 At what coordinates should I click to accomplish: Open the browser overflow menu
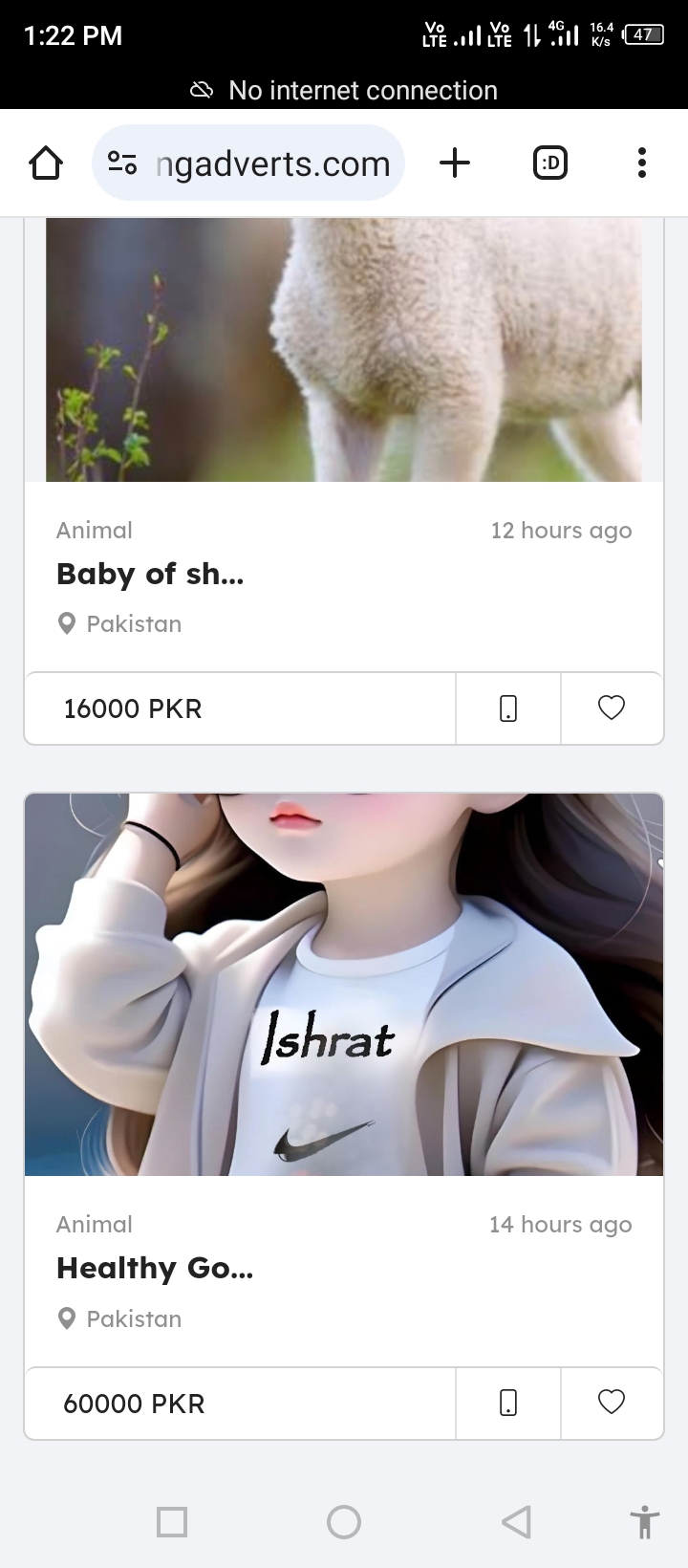coord(642,163)
